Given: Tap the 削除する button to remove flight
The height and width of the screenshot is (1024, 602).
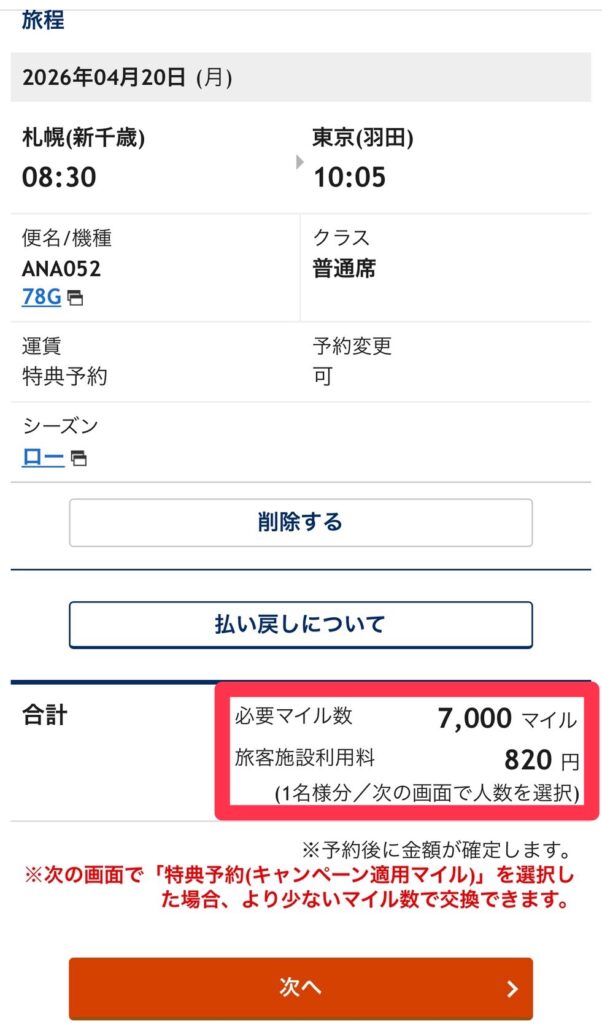Looking at the screenshot, I should click(x=300, y=522).
